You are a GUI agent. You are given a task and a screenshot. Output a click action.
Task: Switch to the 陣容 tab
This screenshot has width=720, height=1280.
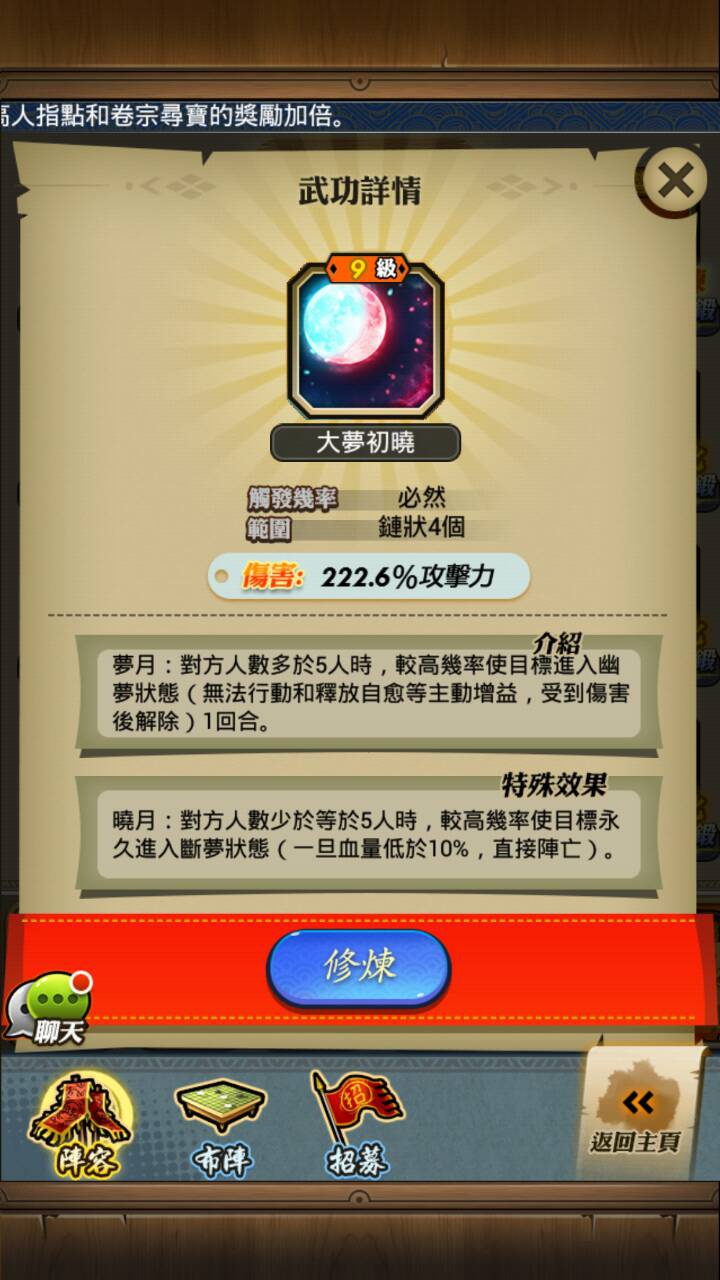[82, 1125]
